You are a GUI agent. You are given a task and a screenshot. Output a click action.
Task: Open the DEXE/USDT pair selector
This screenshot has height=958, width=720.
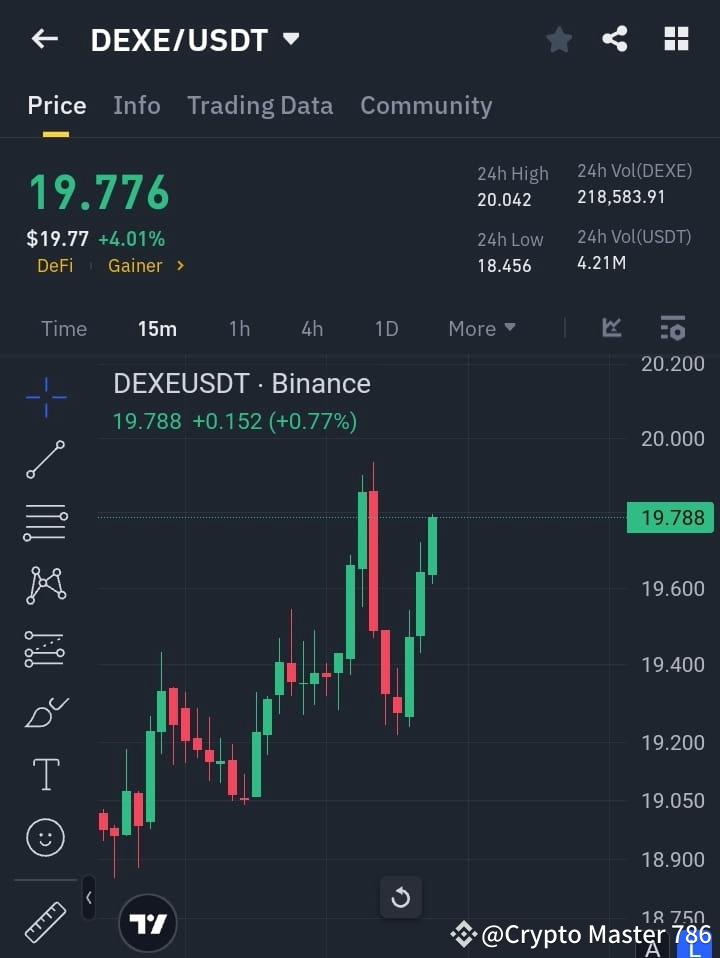click(196, 39)
